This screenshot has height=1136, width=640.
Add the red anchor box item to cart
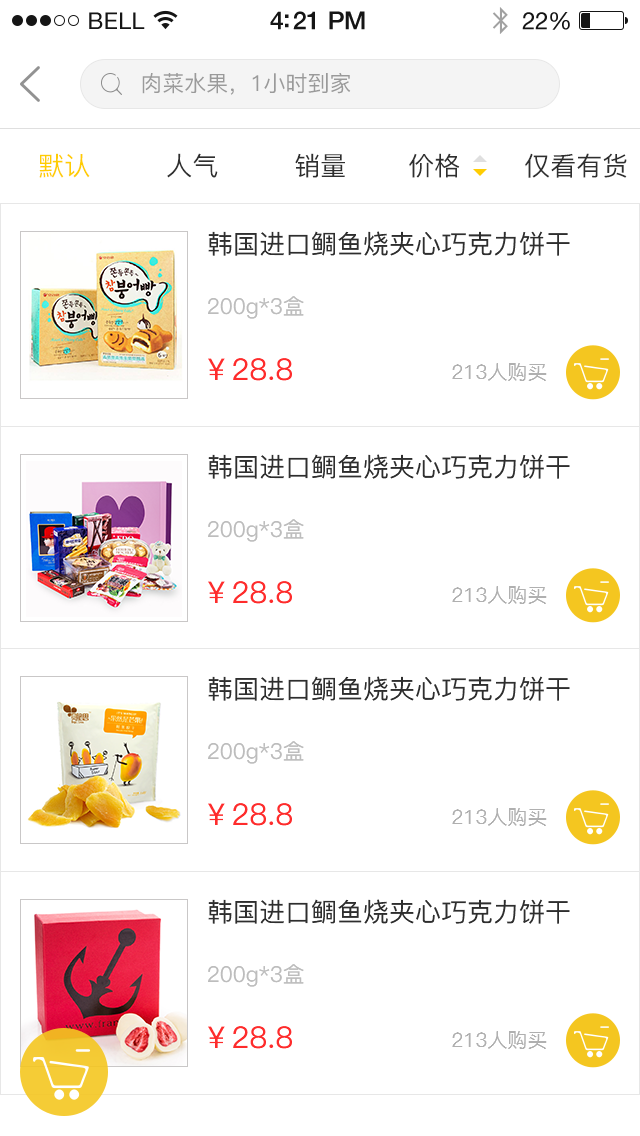coord(593,1040)
